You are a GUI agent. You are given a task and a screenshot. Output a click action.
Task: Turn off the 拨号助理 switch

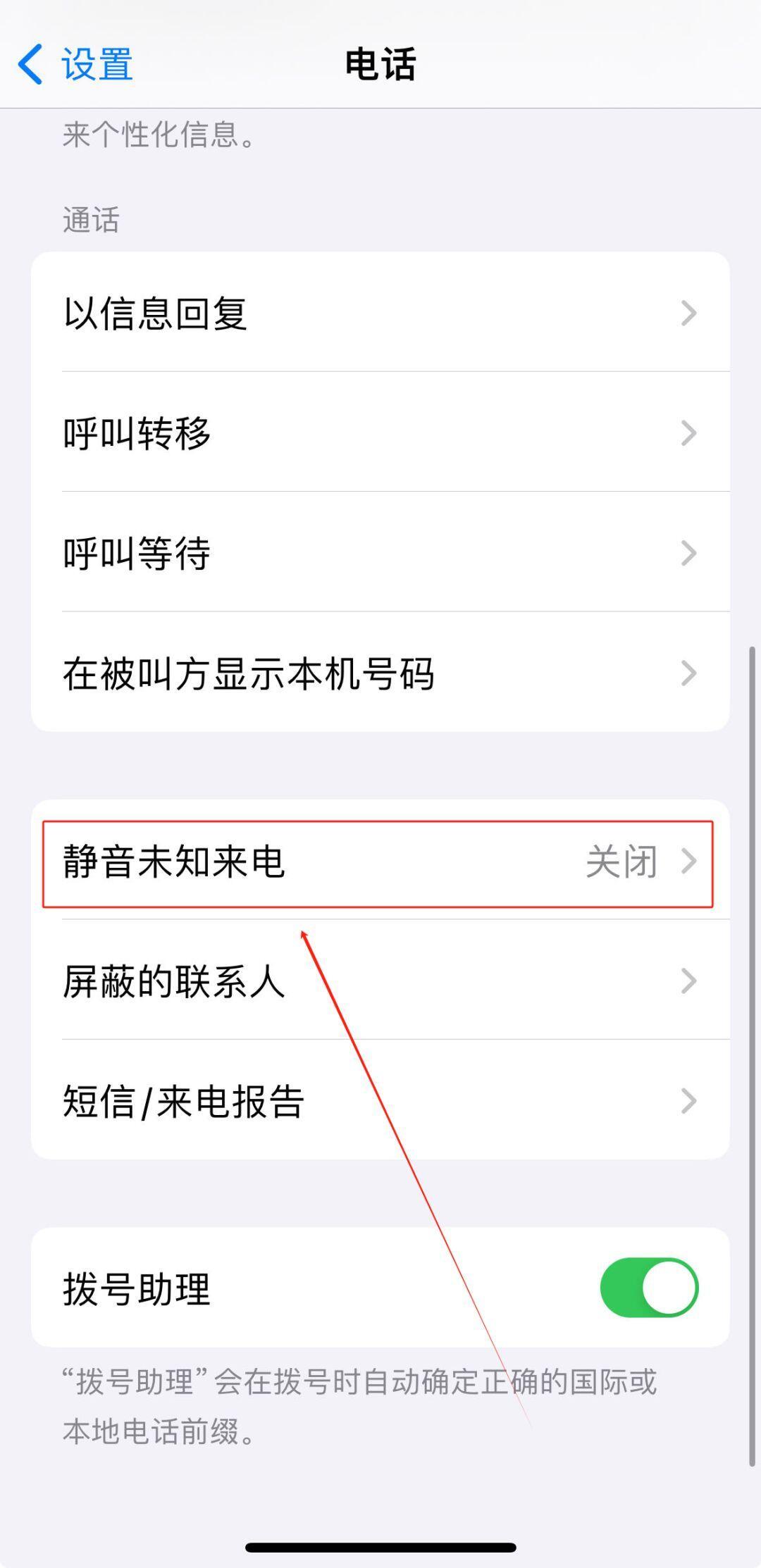tap(648, 1288)
